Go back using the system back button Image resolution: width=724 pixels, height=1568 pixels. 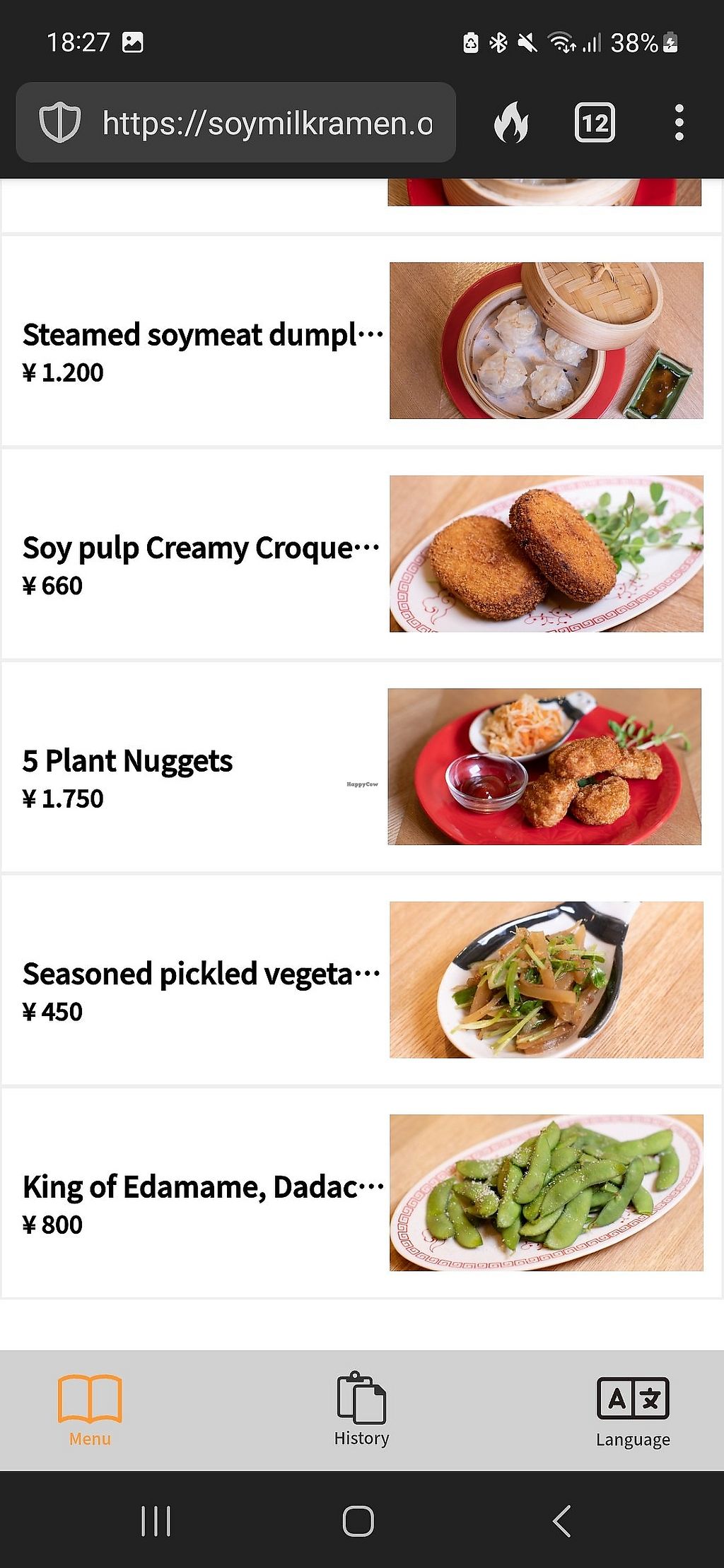(x=562, y=1521)
